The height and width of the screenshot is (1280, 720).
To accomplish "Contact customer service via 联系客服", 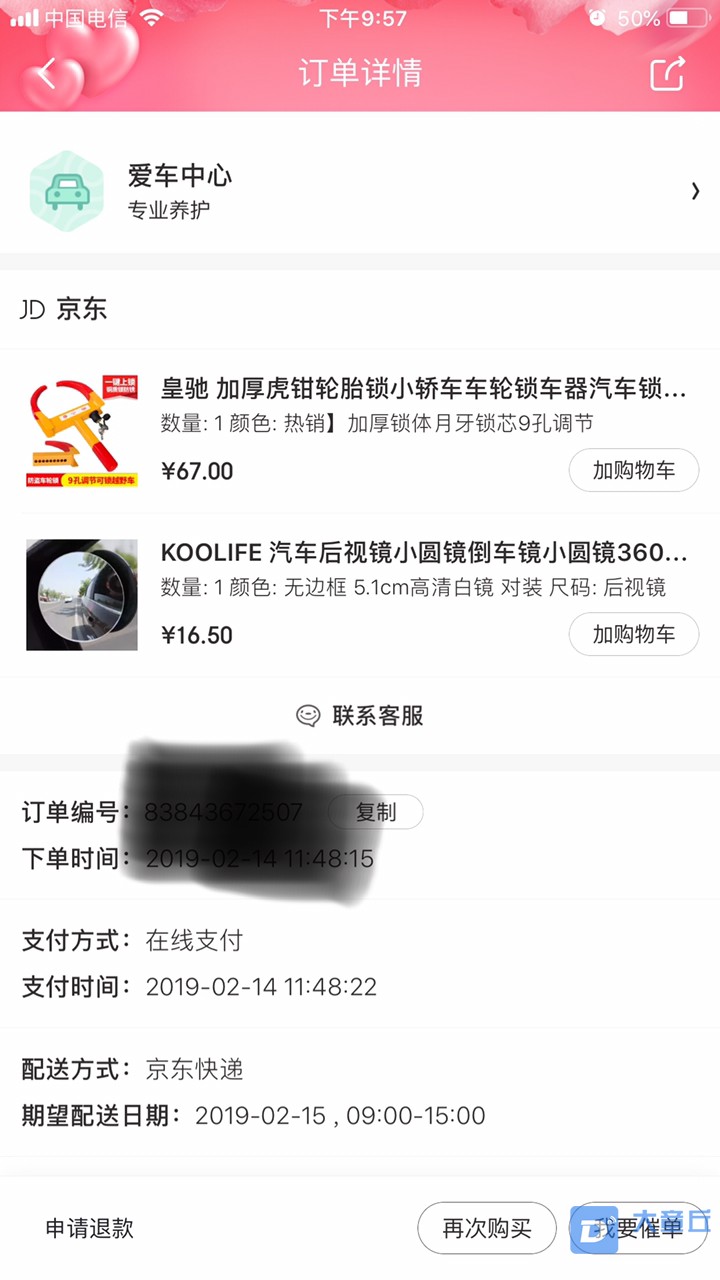I will [x=360, y=716].
